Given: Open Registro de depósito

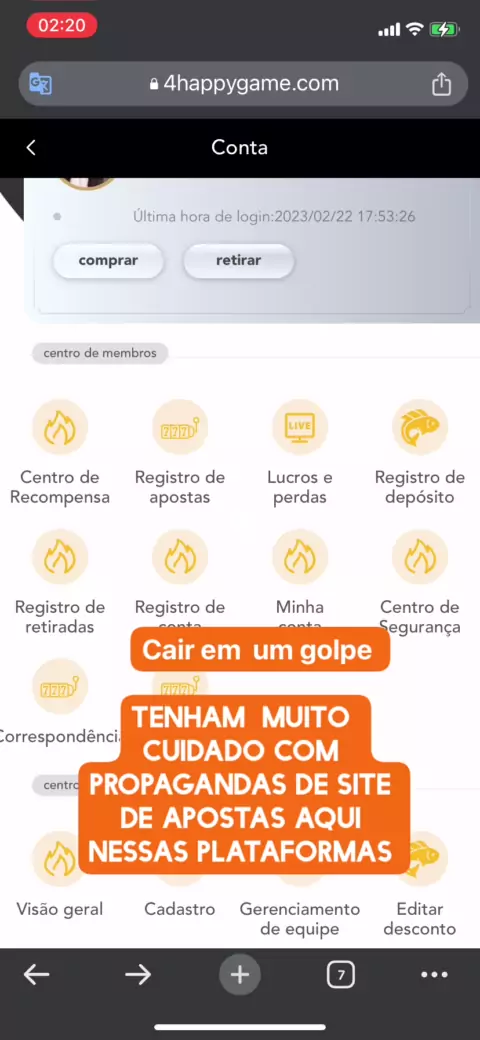Looking at the screenshot, I should coord(420,451).
